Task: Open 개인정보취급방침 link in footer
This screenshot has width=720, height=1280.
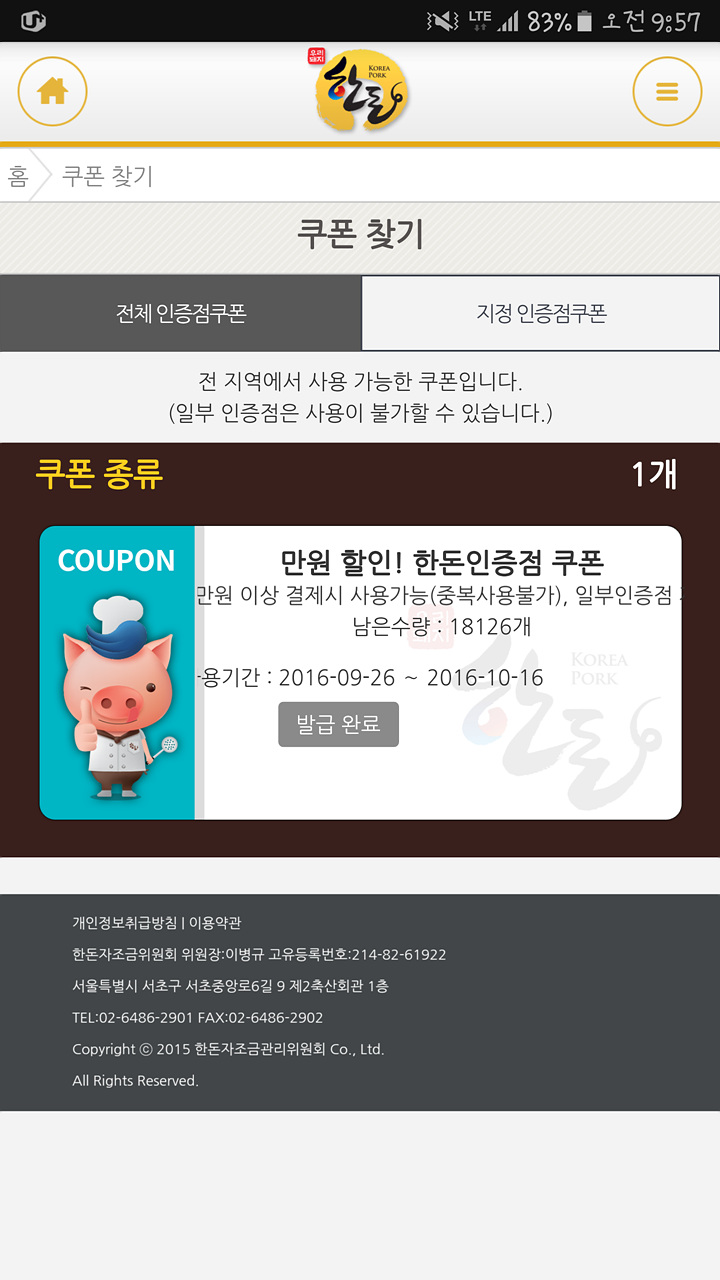Action: 124,923
